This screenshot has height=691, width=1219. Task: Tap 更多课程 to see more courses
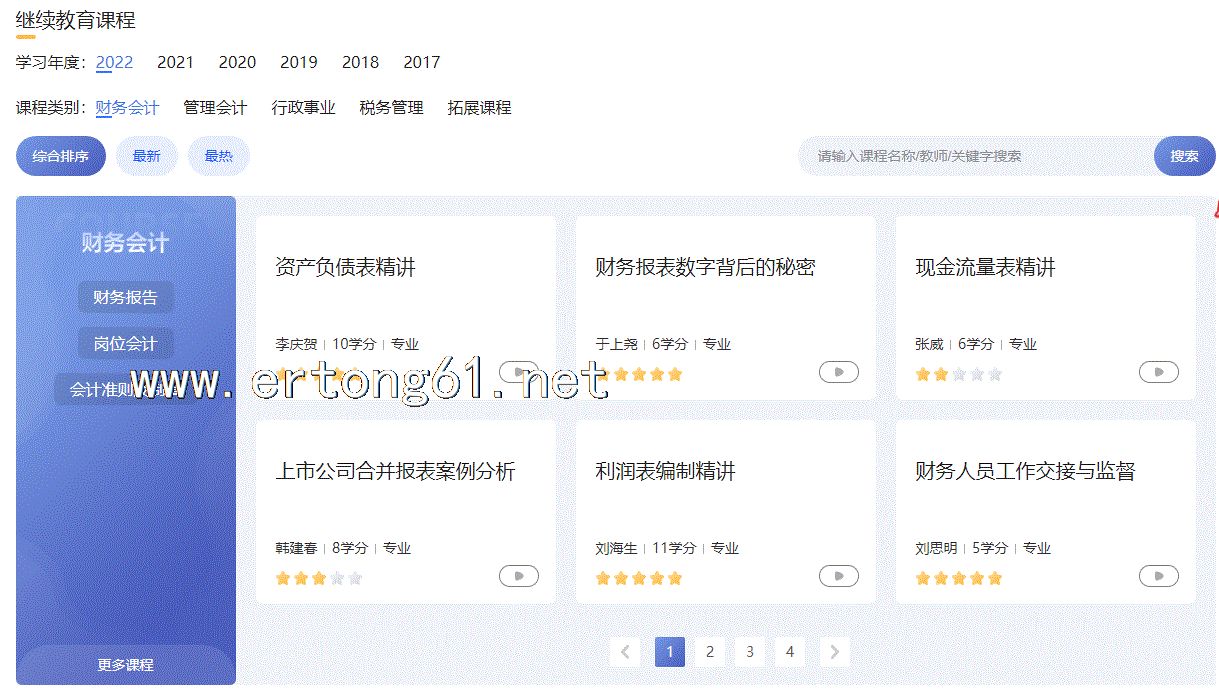coord(125,665)
